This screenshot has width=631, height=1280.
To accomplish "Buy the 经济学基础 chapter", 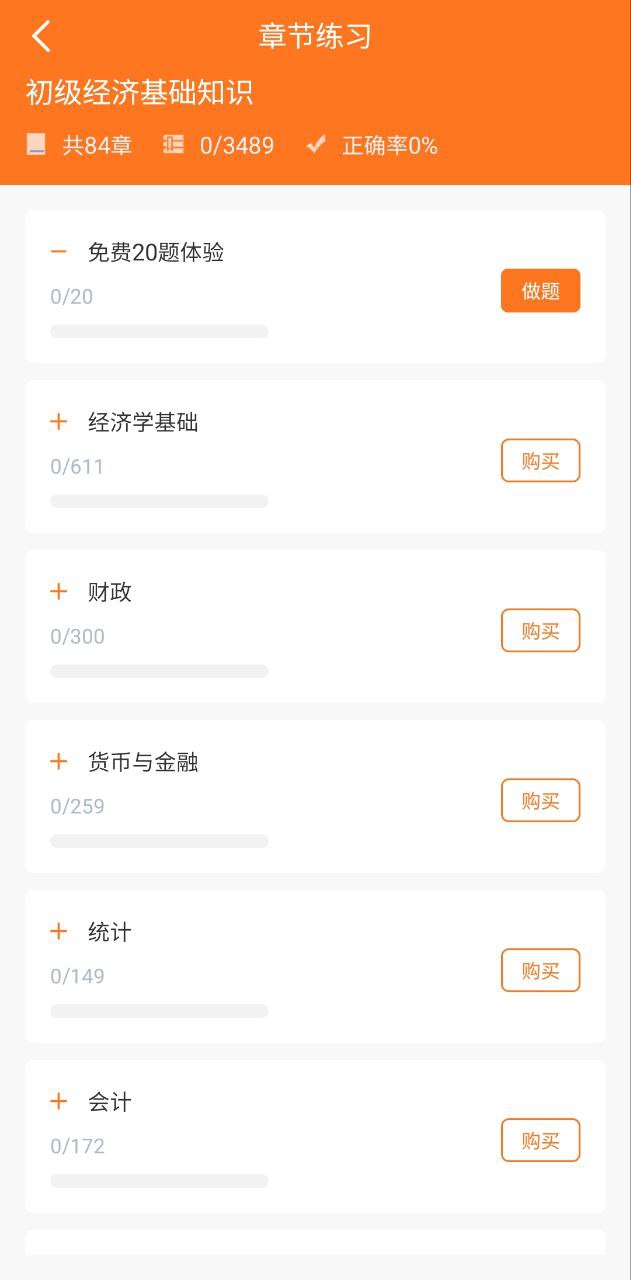I will pos(540,461).
